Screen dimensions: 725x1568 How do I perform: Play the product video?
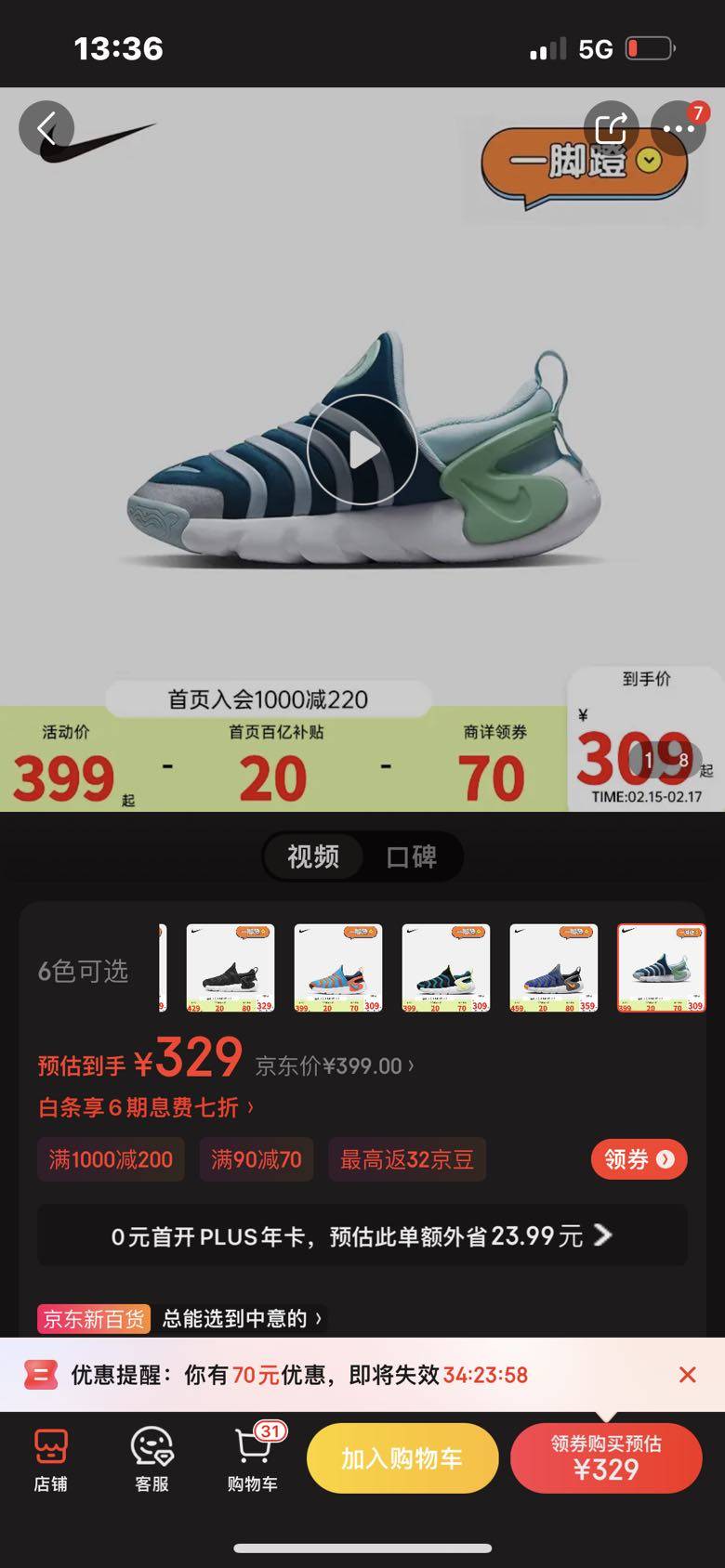click(362, 451)
